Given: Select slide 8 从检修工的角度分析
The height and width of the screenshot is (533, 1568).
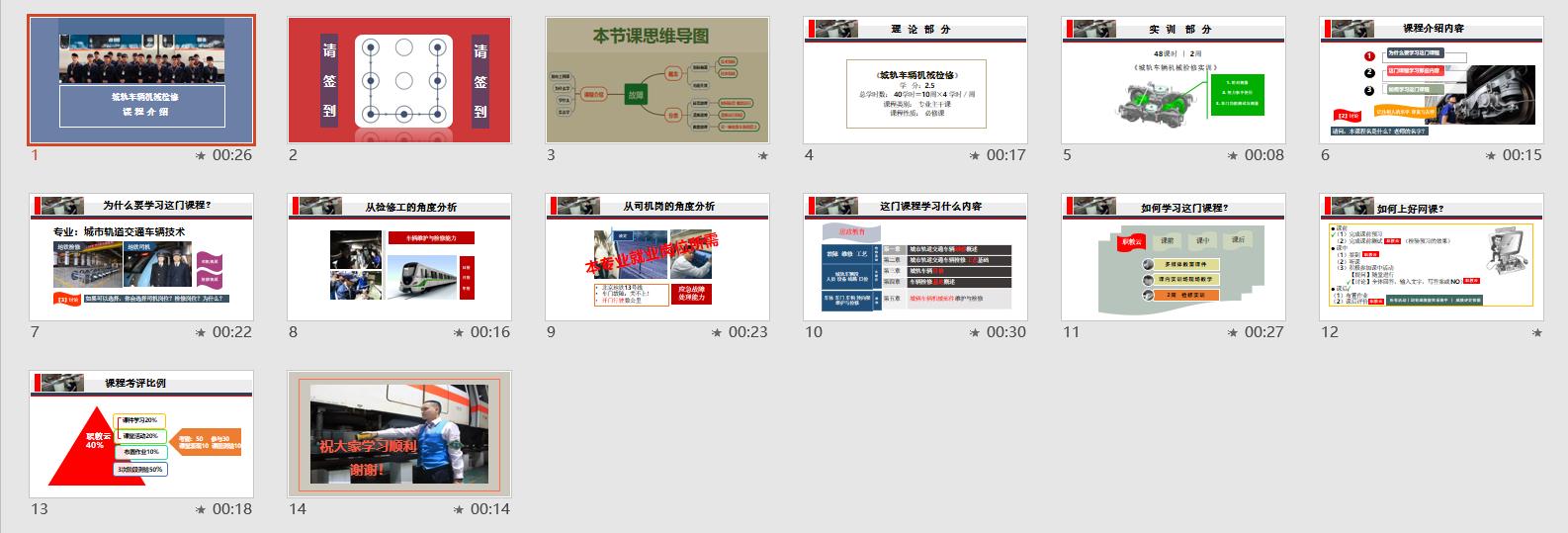Looking at the screenshot, I should coord(399,257).
